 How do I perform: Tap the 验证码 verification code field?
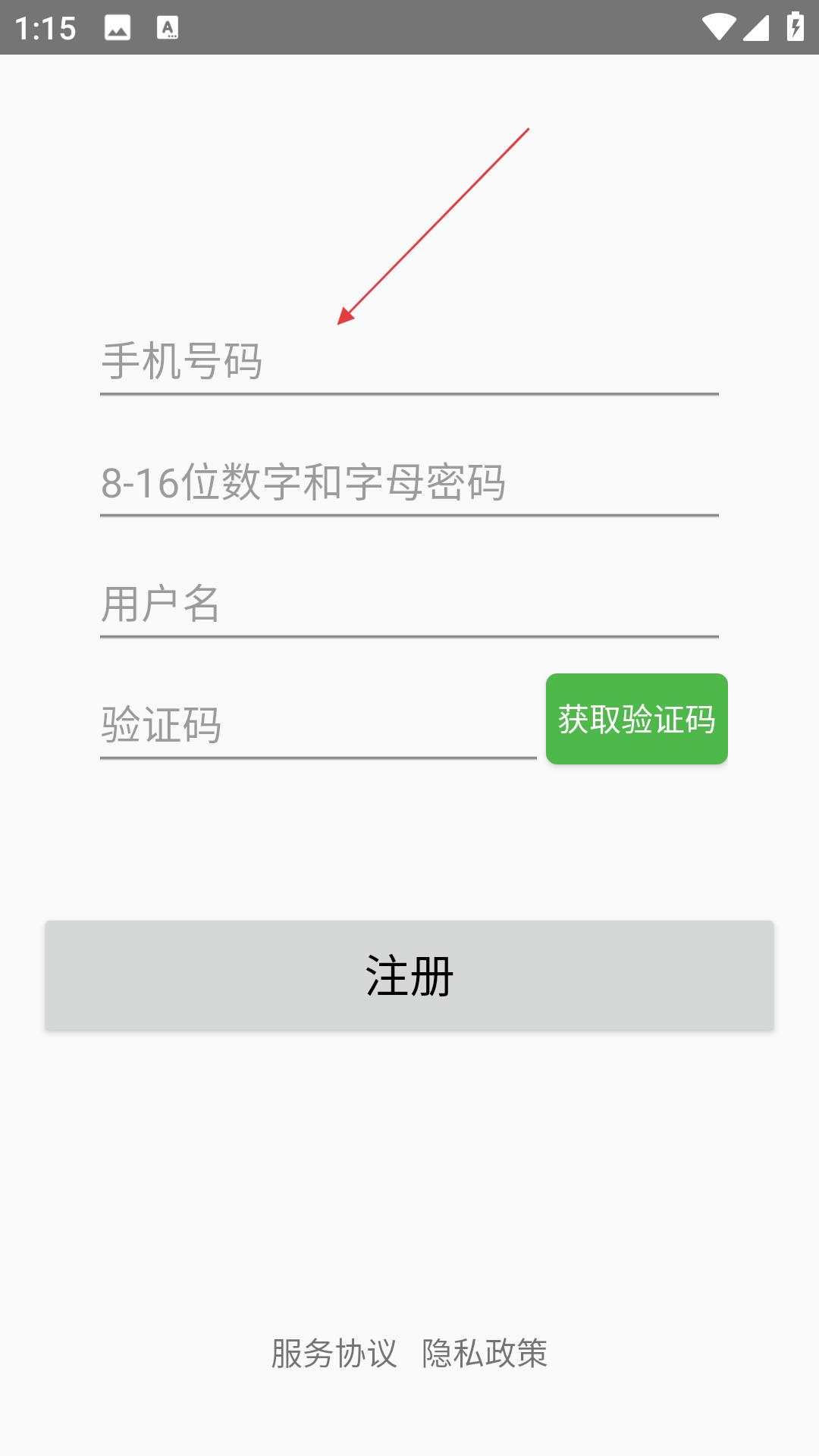[318, 726]
